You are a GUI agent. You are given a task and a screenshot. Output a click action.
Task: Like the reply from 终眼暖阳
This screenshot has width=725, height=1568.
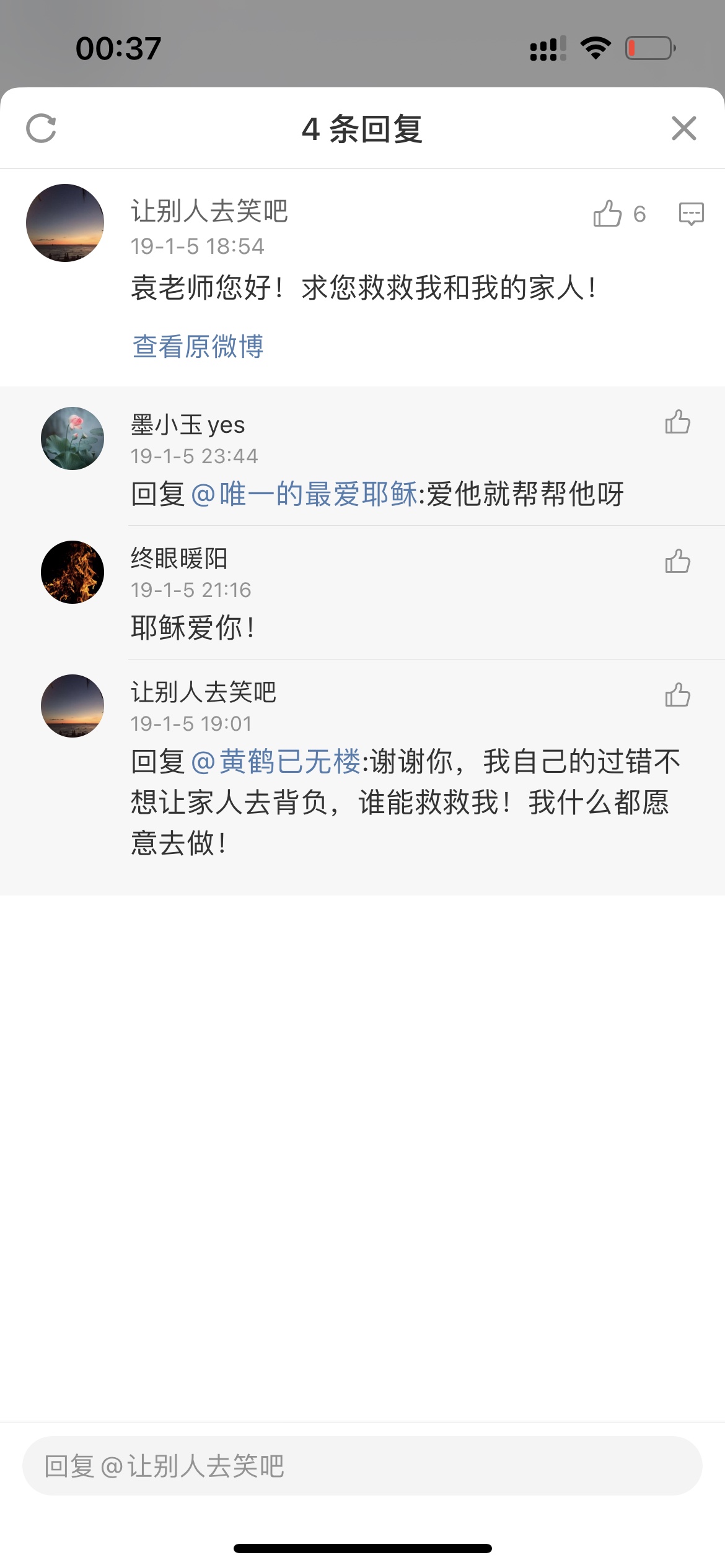point(677,562)
